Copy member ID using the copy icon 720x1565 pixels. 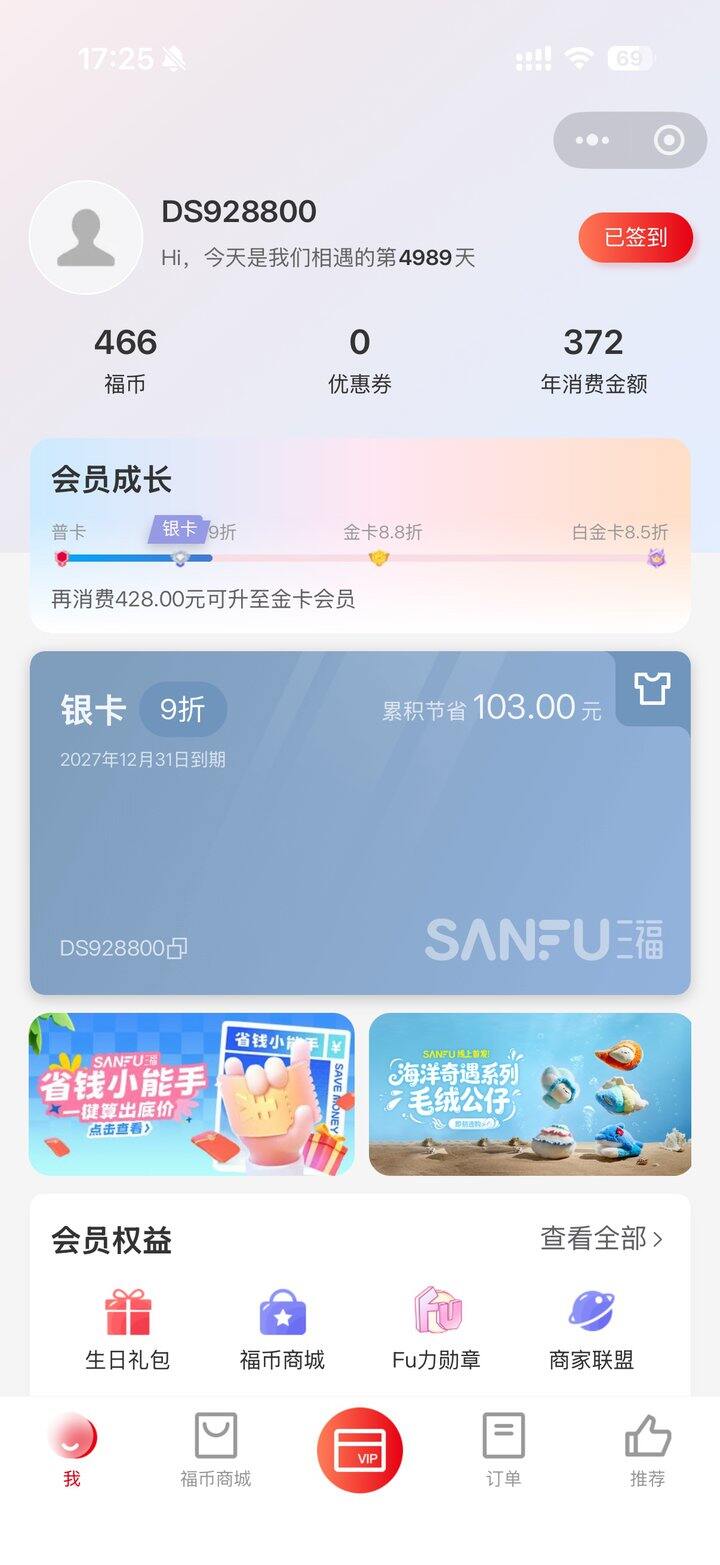pos(175,948)
